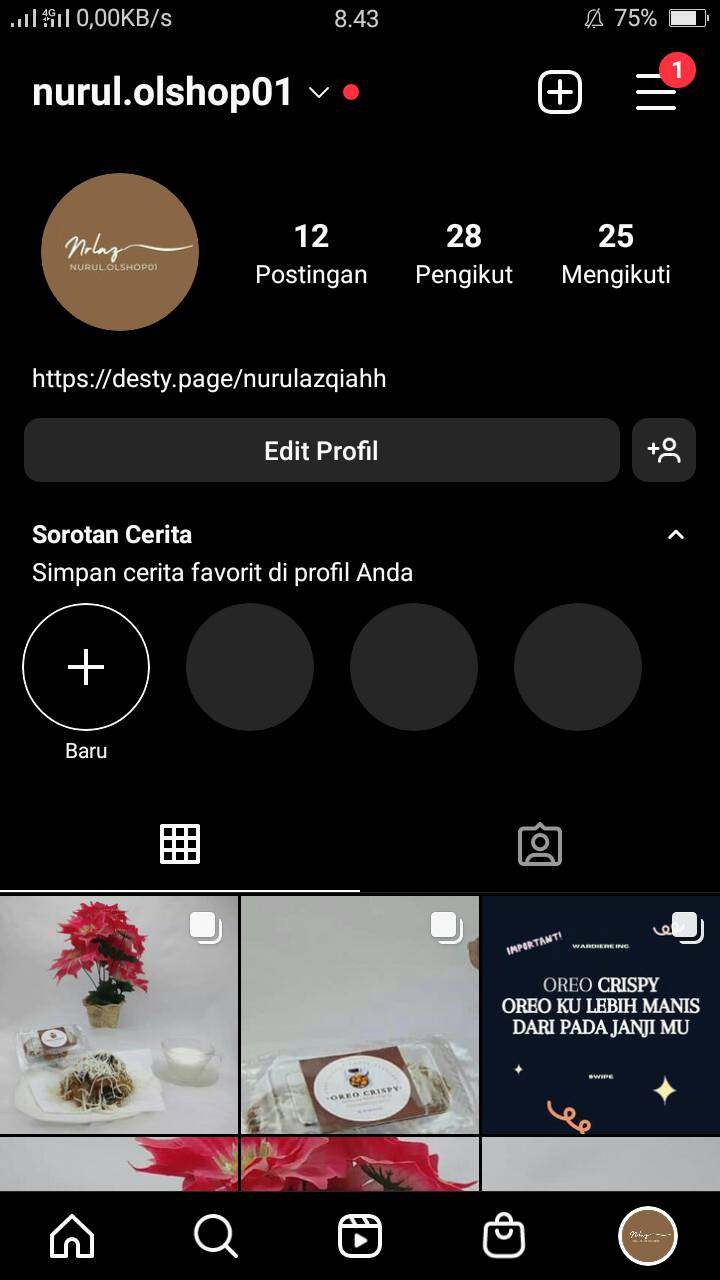Screen dimensions: 720x1280
Task: Open the desty.page/nurulazqiahh link
Action: [x=209, y=379]
